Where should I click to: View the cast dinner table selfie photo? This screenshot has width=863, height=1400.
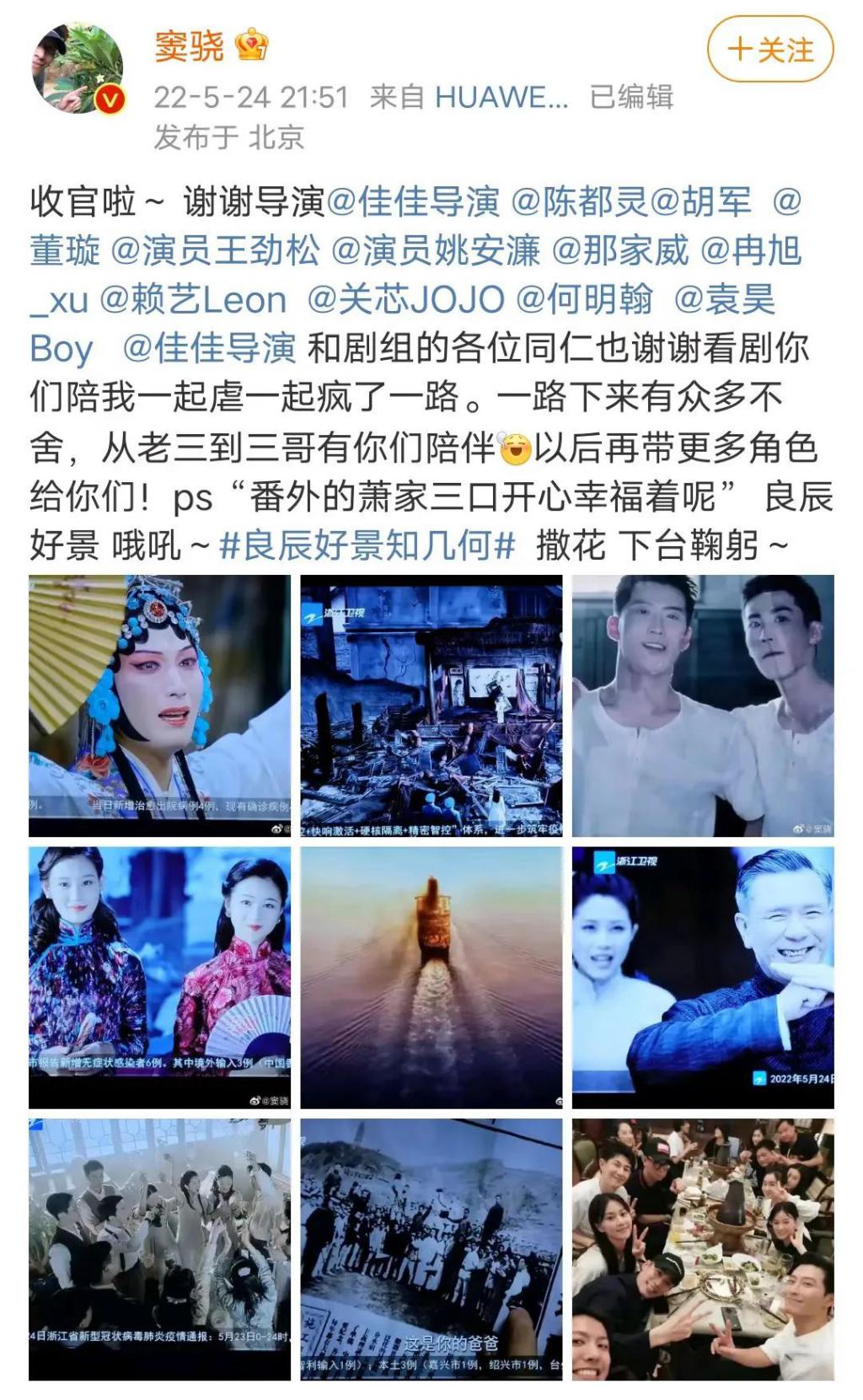(702, 1248)
